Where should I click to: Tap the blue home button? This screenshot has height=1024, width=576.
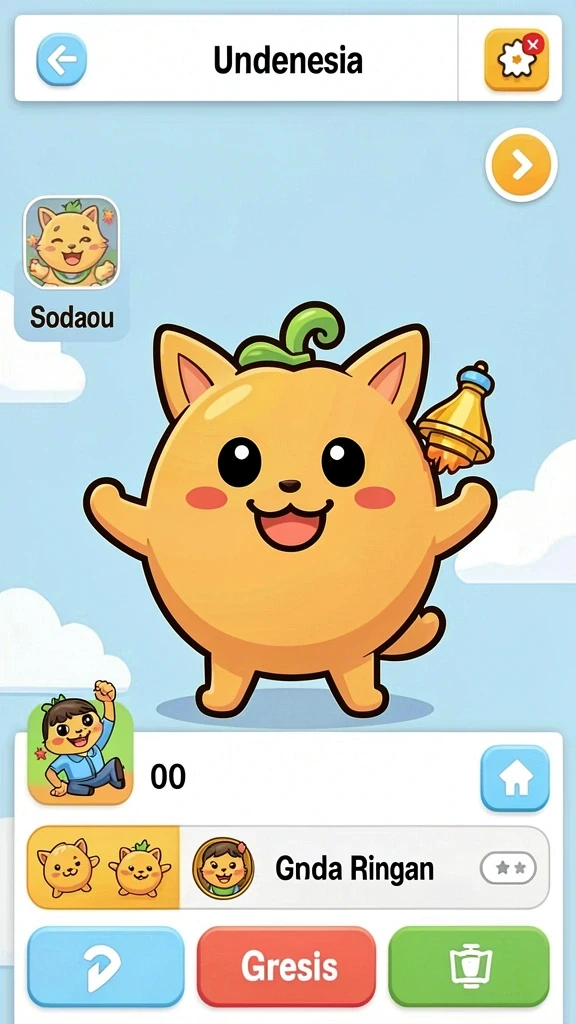pyautogui.click(x=515, y=778)
